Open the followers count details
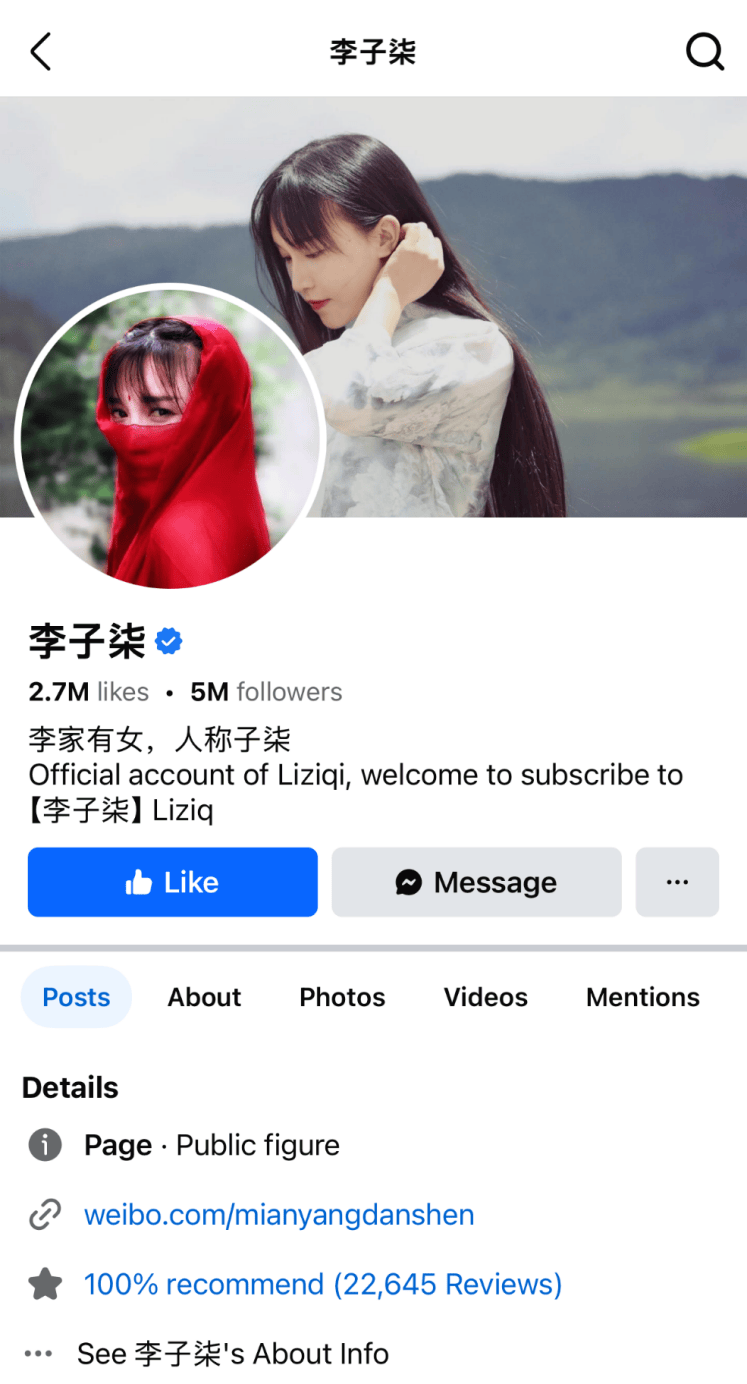Viewport: 747px width, 1384px height. [x=266, y=691]
